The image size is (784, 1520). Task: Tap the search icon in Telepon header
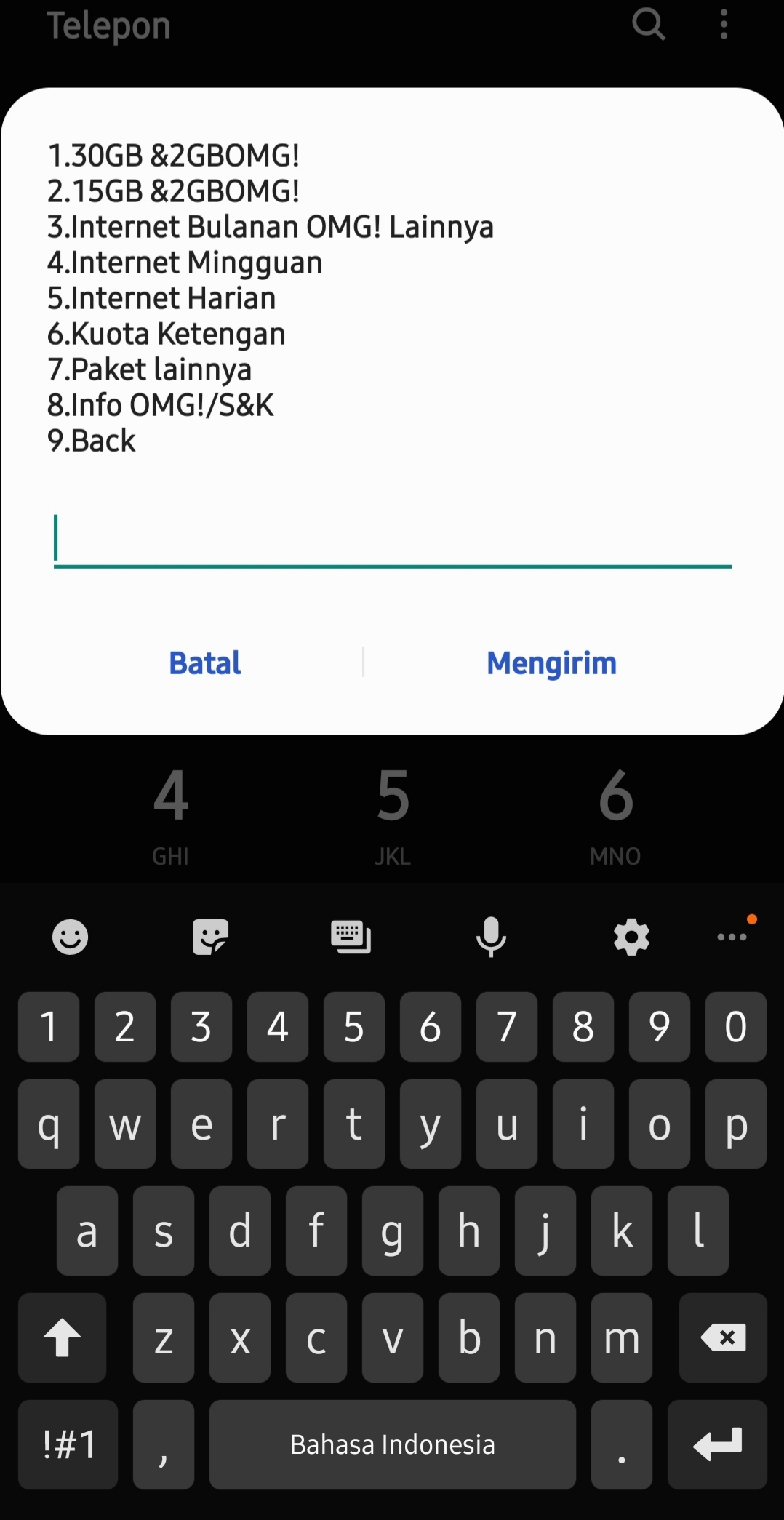647,25
